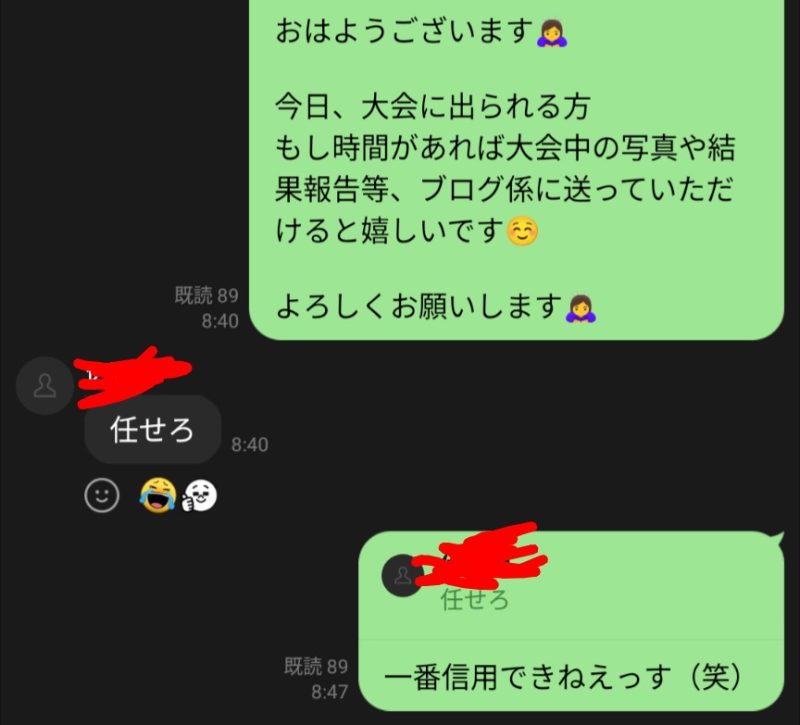The width and height of the screenshot is (800, 725).
Task: Open the profile avatar beside 任せろ message
Action: (45, 386)
